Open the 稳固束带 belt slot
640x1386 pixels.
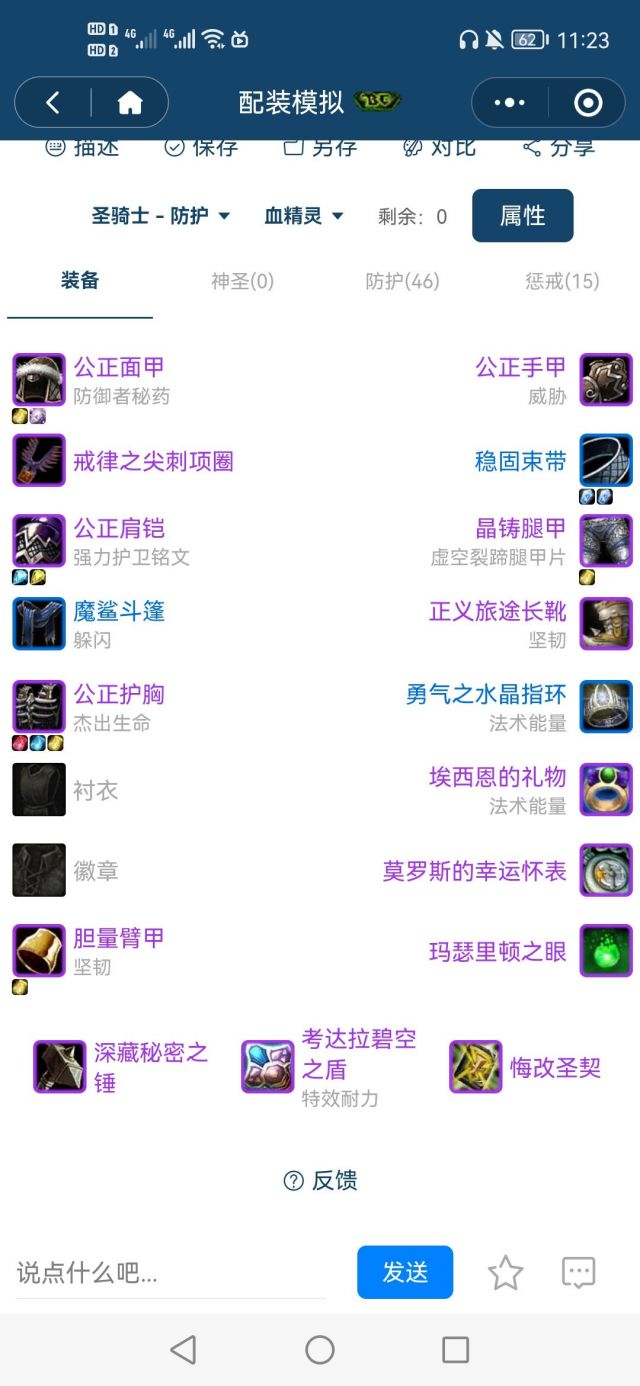point(520,462)
